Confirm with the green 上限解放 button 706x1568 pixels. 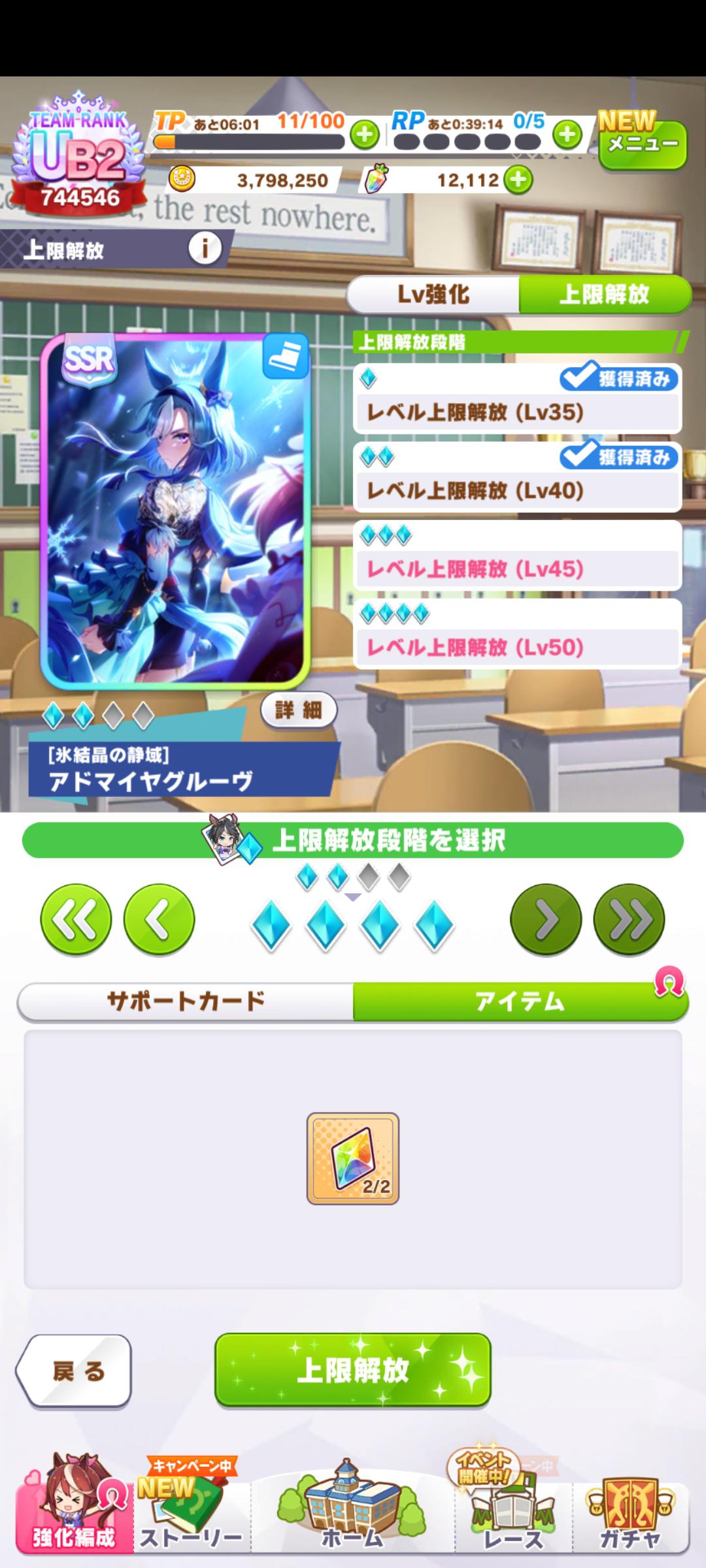pos(353,1370)
